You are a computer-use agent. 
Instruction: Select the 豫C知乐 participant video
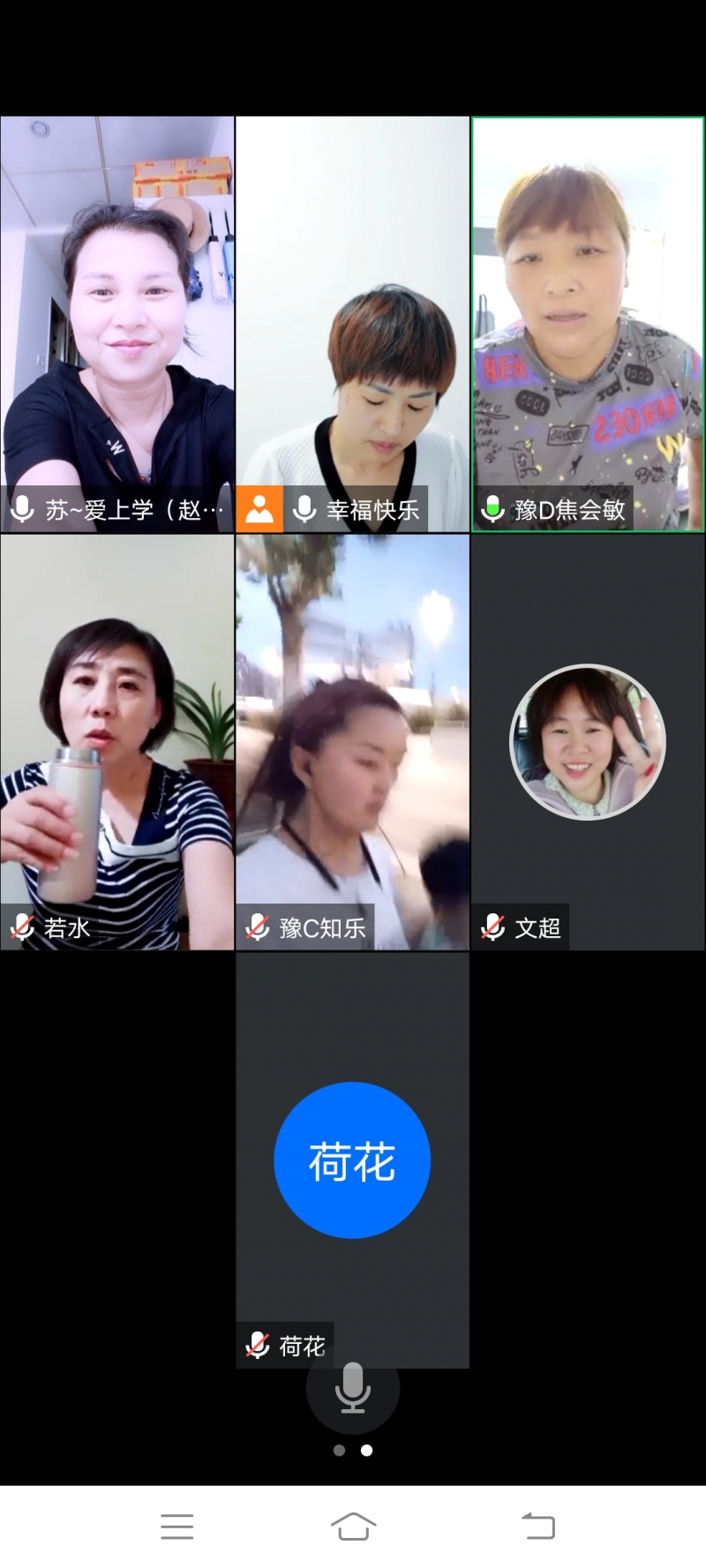click(352, 741)
